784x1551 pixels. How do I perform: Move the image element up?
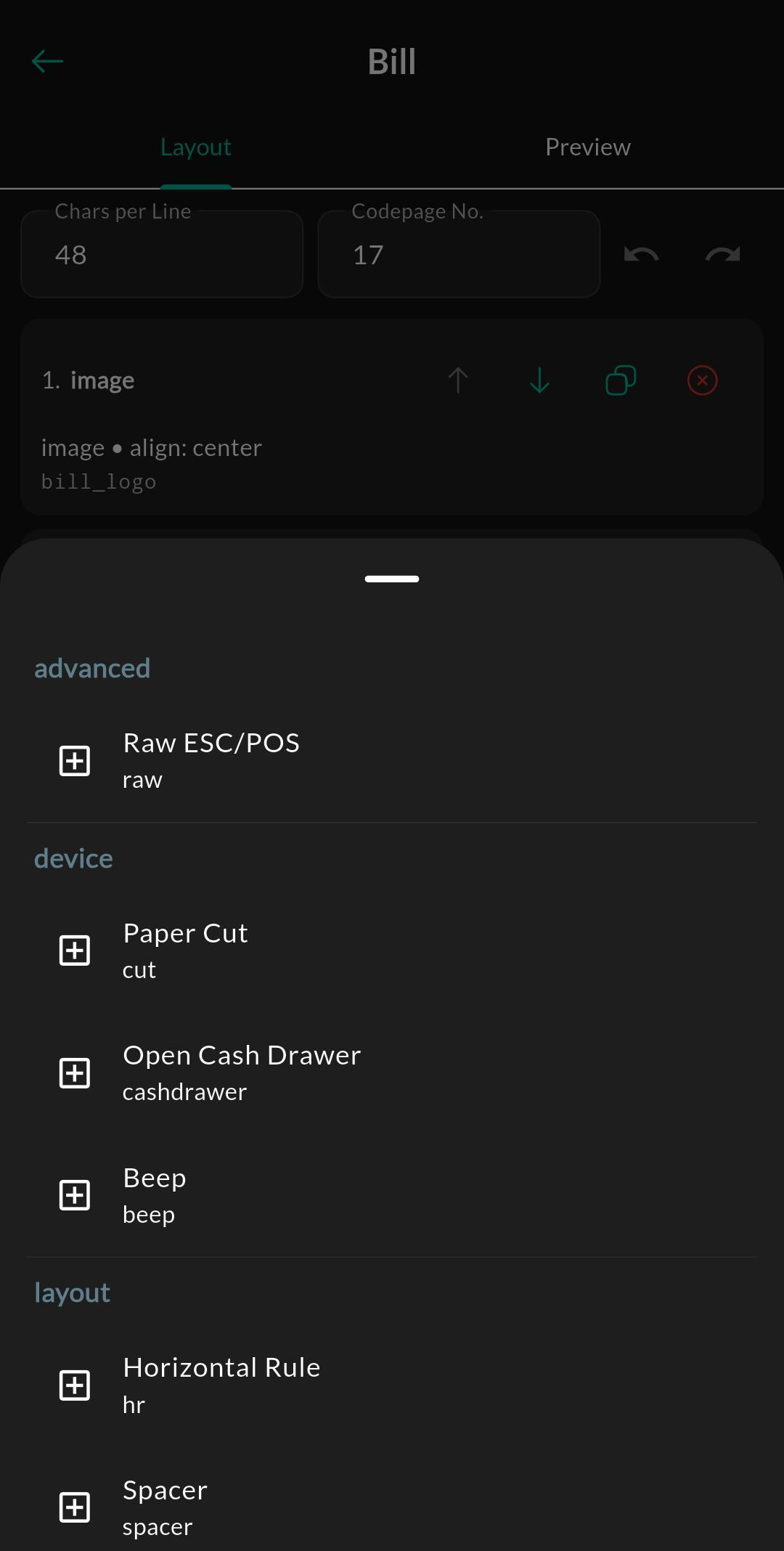tap(458, 380)
